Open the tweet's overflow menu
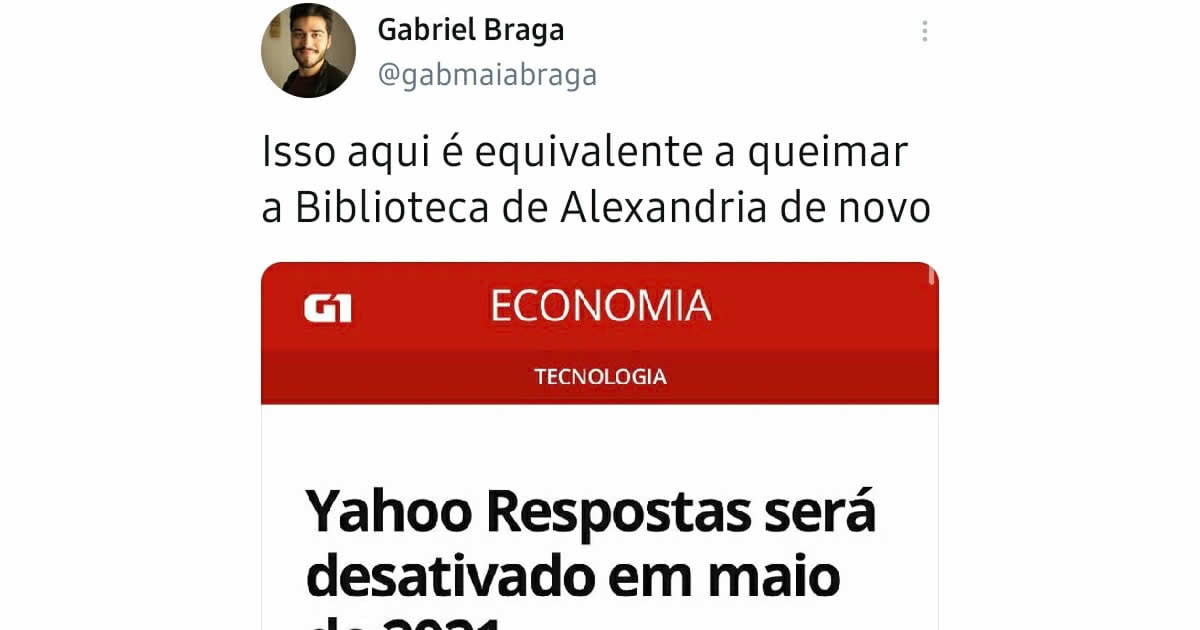The height and width of the screenshot is (630, 1200). click(924, 32)
